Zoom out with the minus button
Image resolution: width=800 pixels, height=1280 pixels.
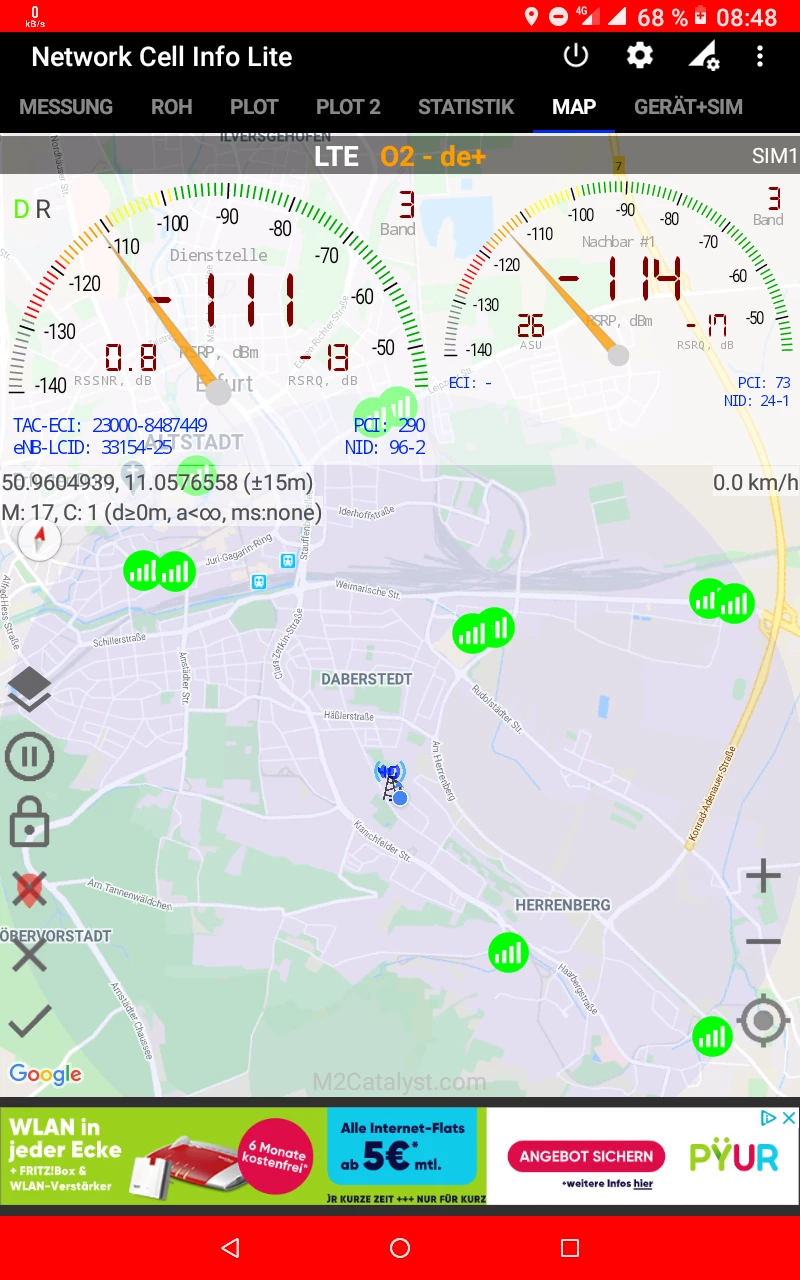click(x=763, y=942)
